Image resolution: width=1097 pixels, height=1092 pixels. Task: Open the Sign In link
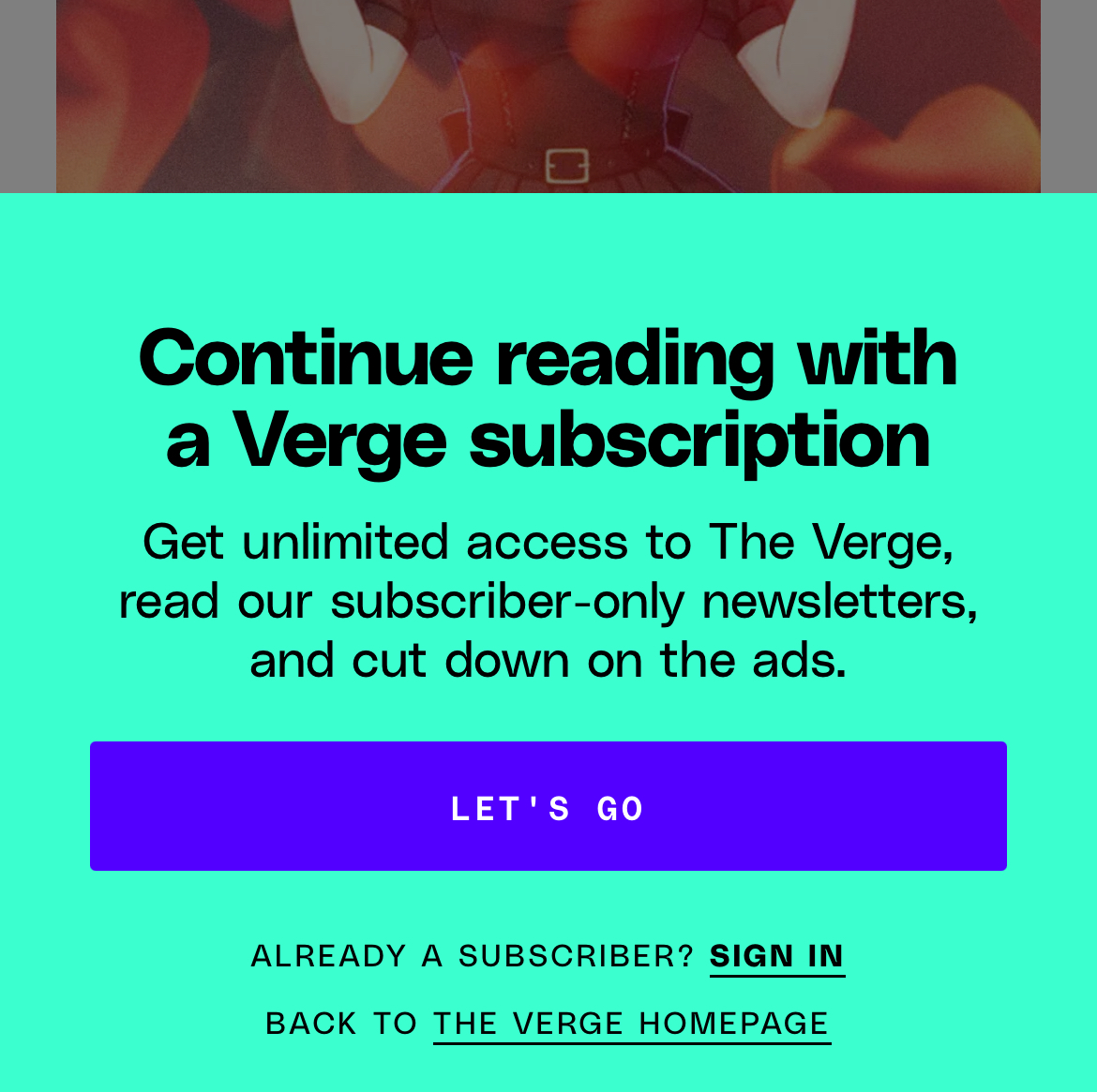(x=776, y=956)
